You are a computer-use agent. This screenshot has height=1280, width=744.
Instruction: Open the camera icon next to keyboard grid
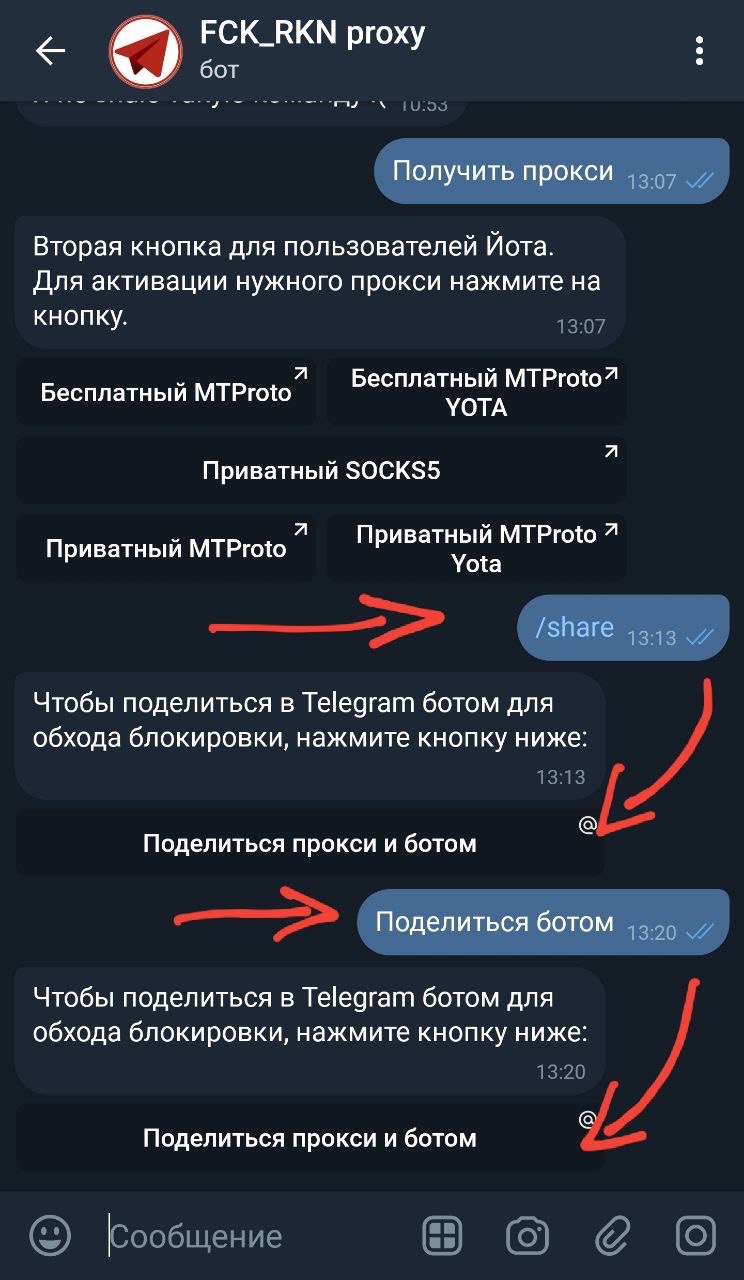click(x=527, y=1237)
